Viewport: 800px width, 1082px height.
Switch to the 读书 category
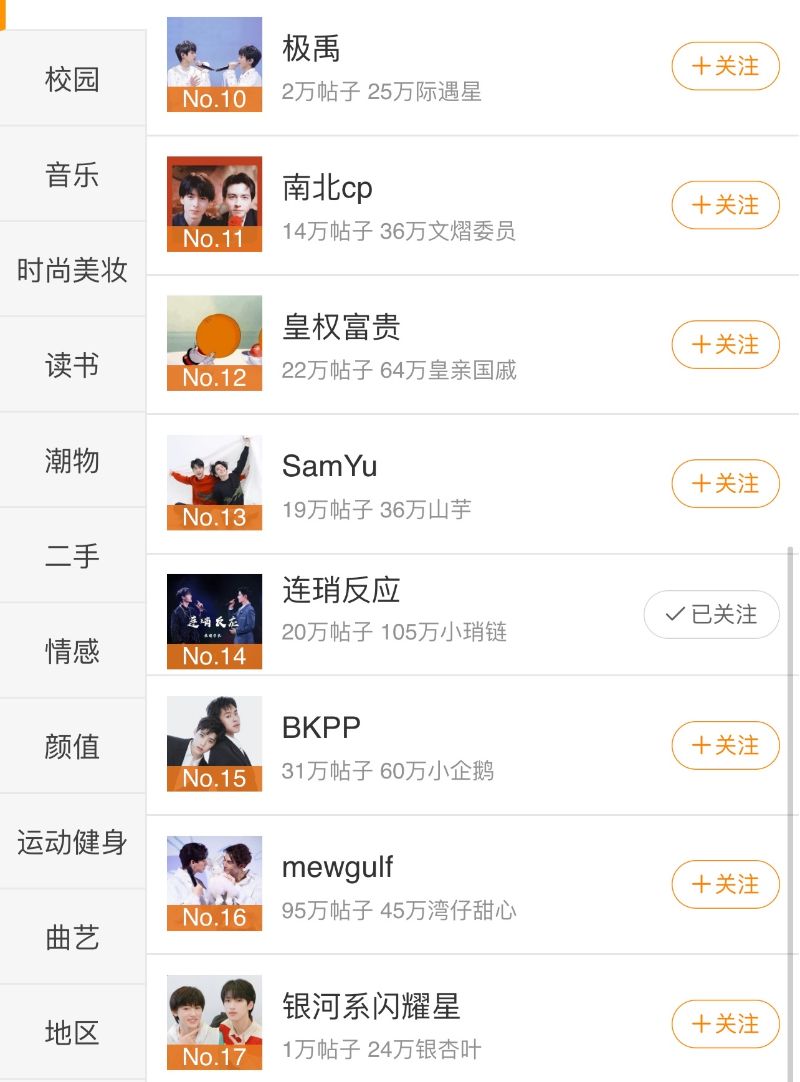point(72,365)
